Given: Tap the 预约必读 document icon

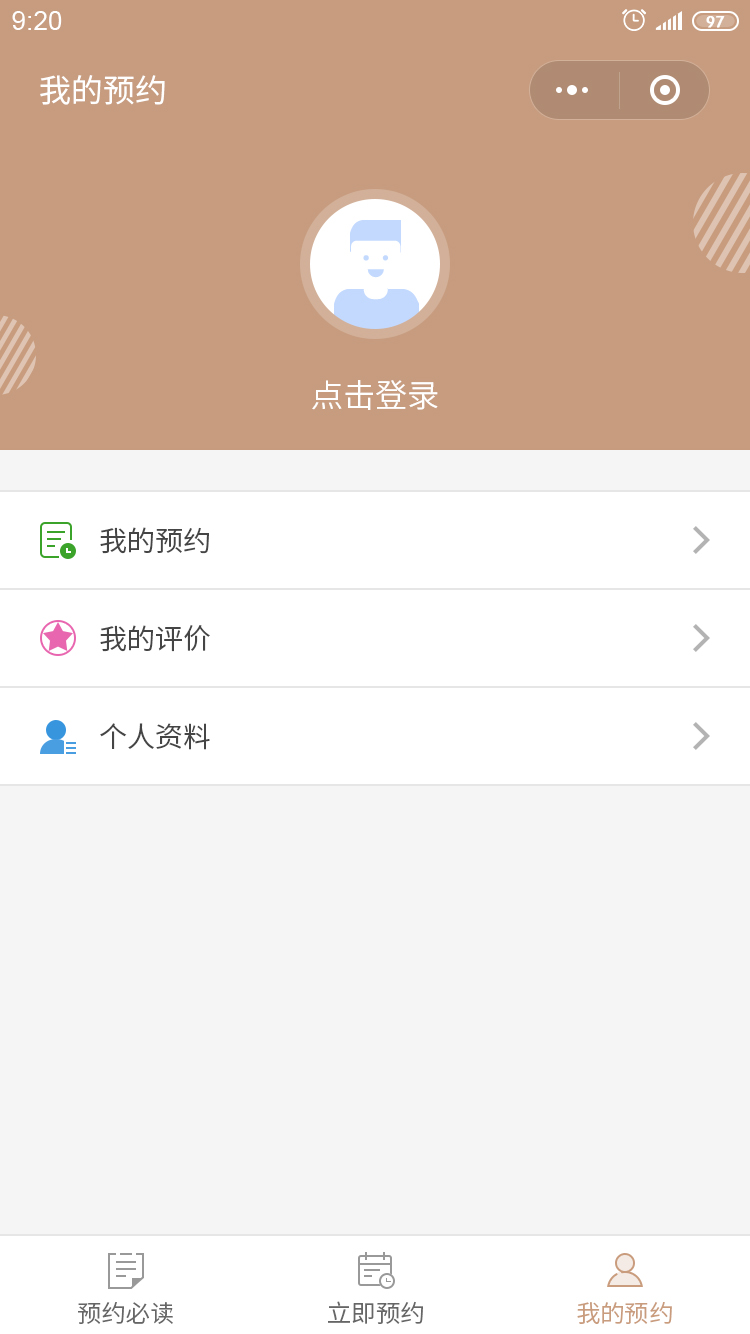Looking at the screenshot, I should tap(124, 1271).
